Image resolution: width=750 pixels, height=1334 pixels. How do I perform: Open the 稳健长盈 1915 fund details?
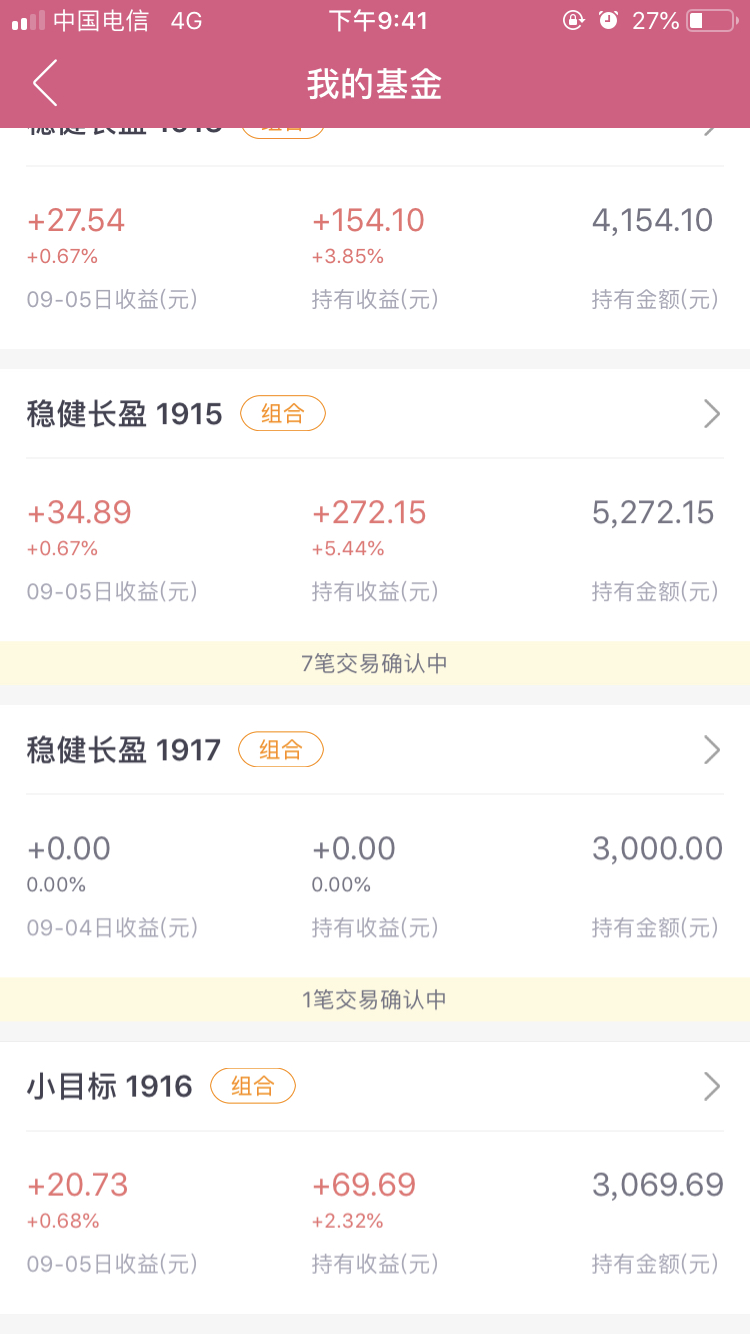(x=375, y=413)
